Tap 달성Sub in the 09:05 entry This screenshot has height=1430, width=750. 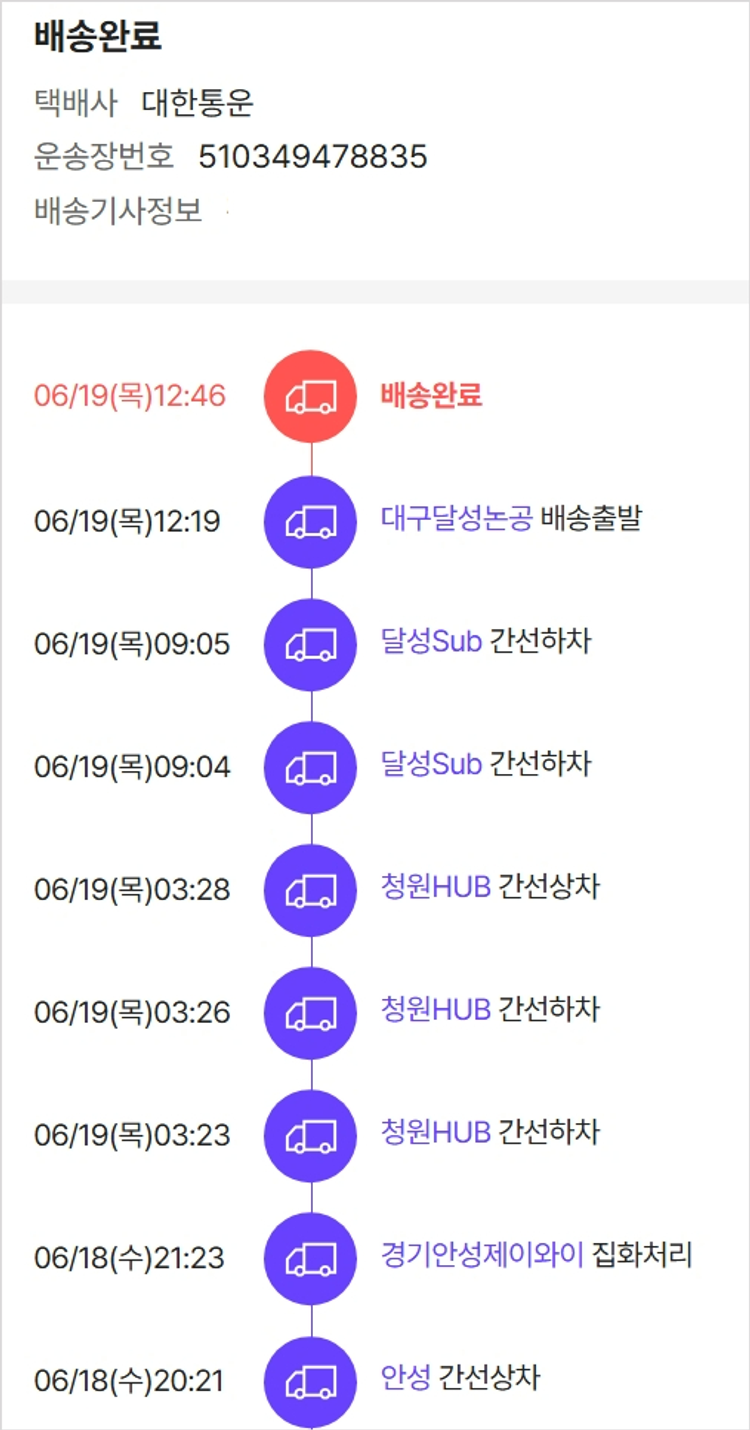tap(431, 640)
